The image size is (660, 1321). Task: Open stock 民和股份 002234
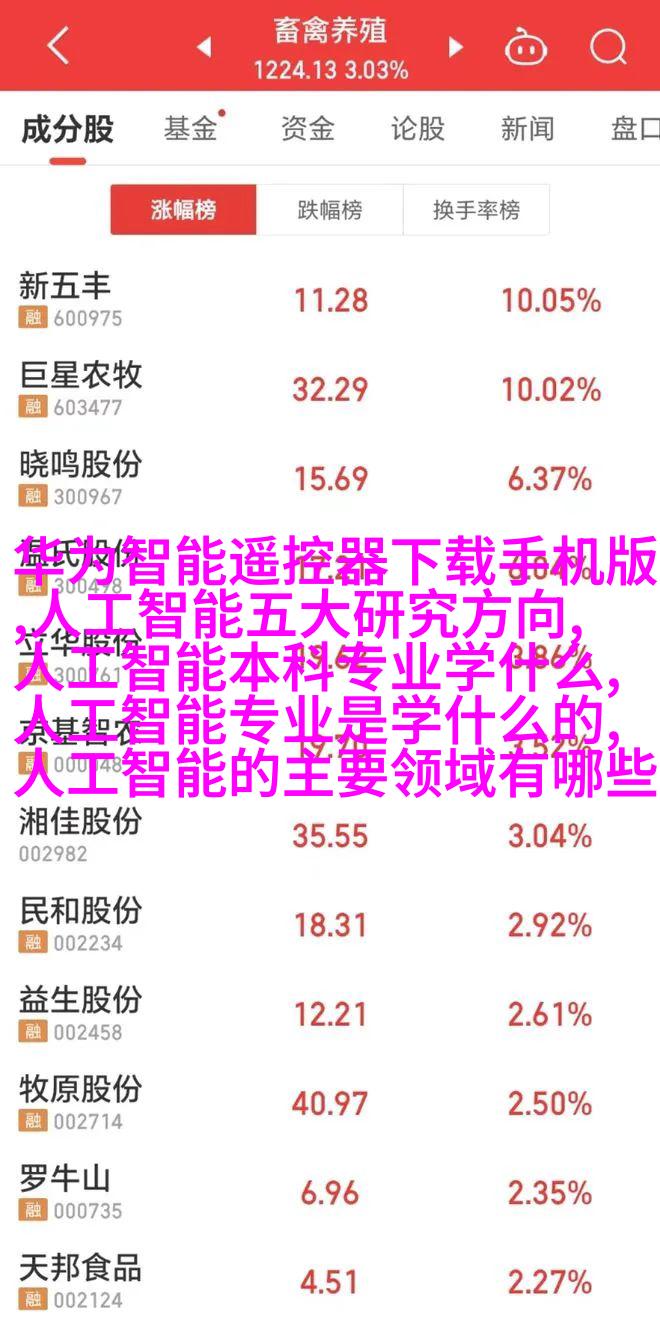click(x=330, y=924)
